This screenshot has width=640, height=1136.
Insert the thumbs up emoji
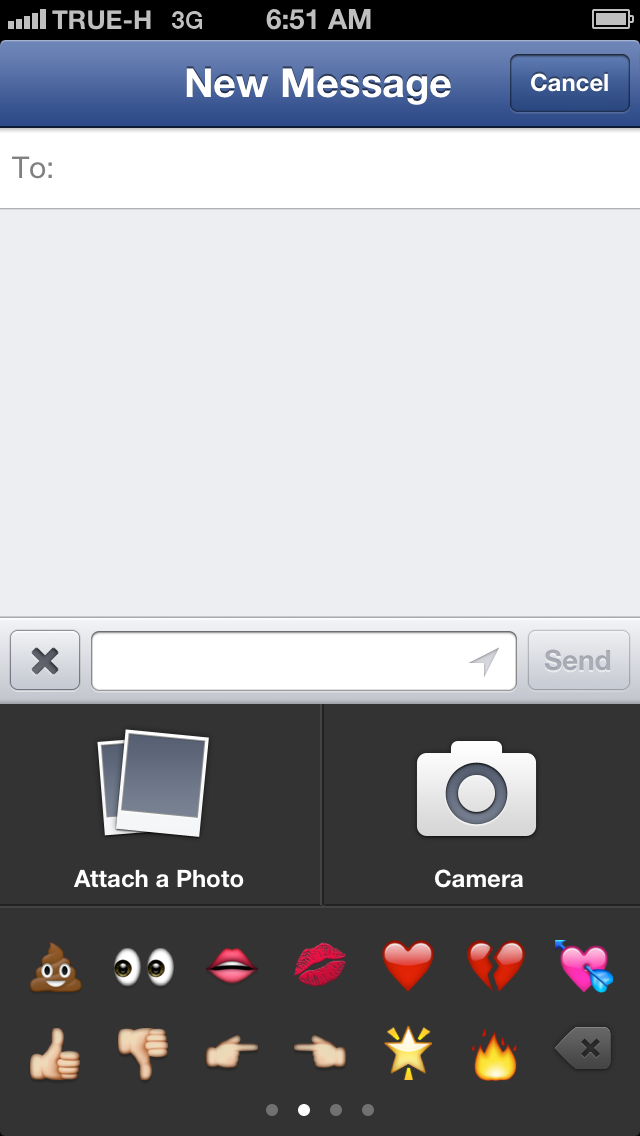pos(55,1053)
